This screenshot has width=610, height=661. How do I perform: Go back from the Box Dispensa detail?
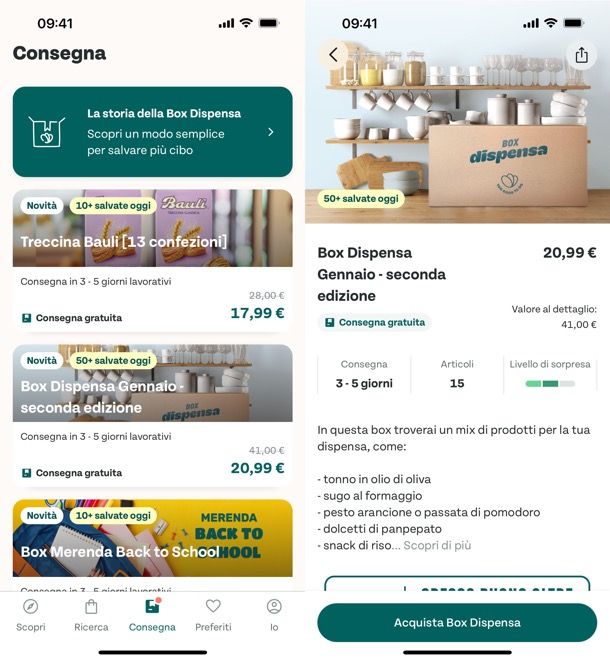[x=333, y=55]
